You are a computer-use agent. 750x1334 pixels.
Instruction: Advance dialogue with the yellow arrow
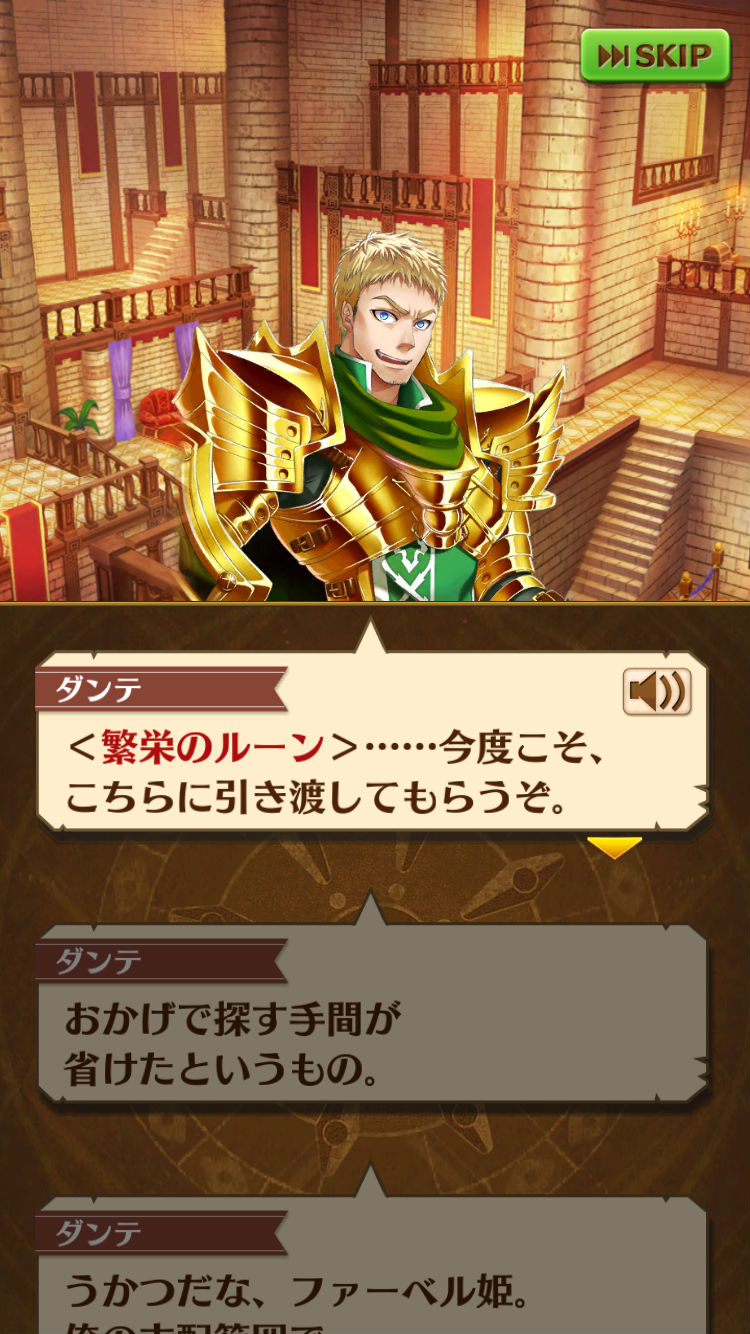pyautogui.click(x=614, y=848)
